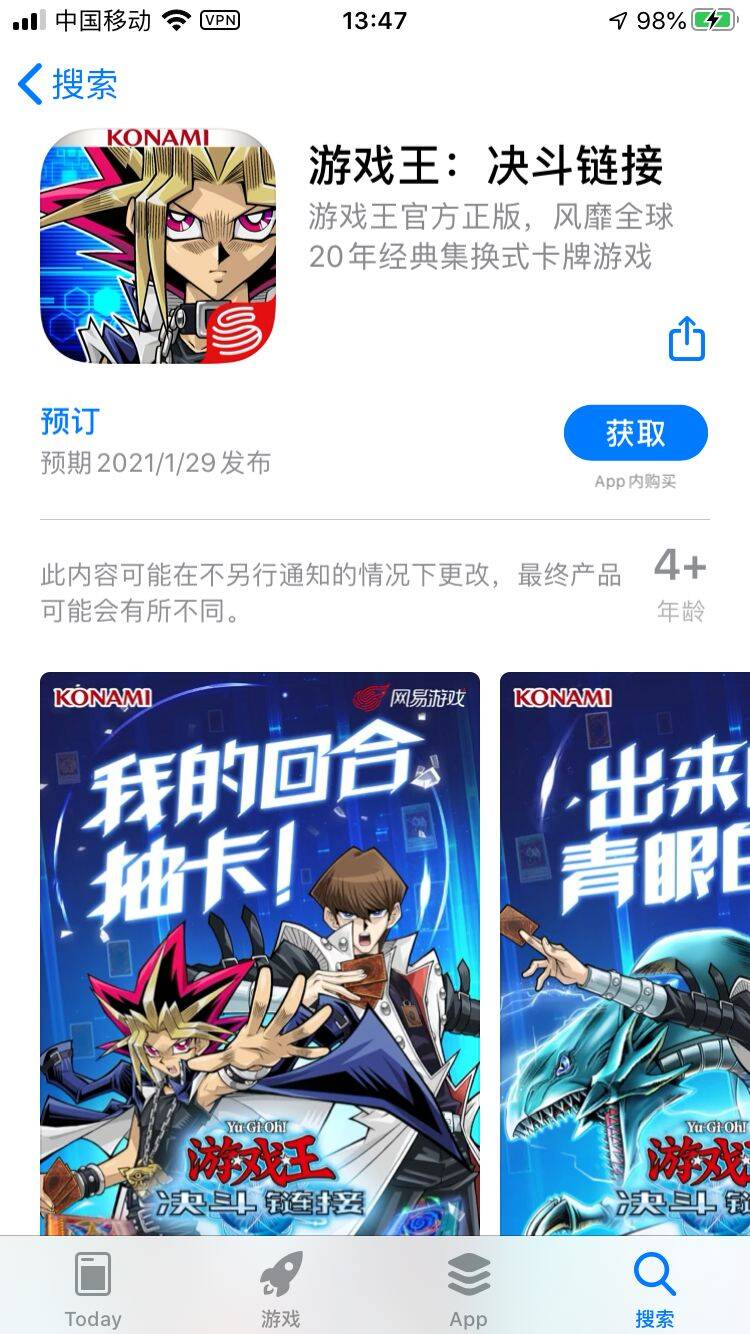This screenshot has width=750, height=1334.
Task: Go back to 搜索 results
Action: click(x=68, y=84)
